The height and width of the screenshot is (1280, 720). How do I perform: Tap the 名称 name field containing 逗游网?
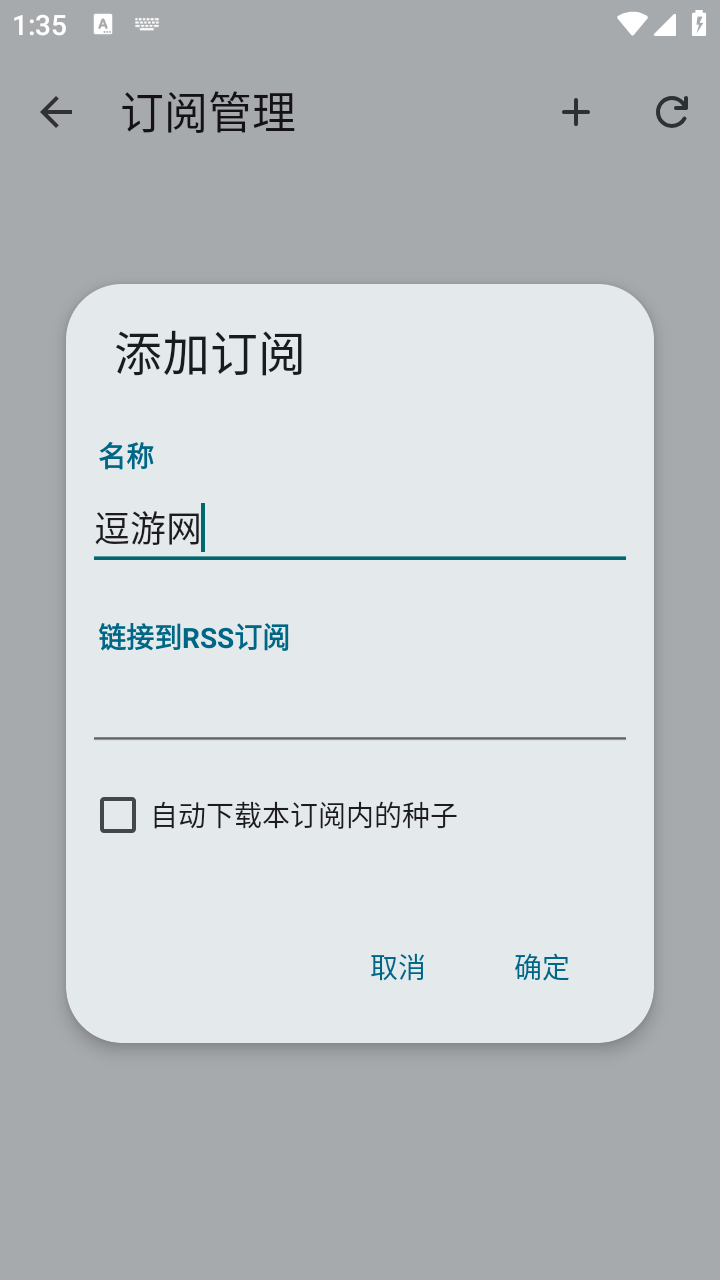360,528
